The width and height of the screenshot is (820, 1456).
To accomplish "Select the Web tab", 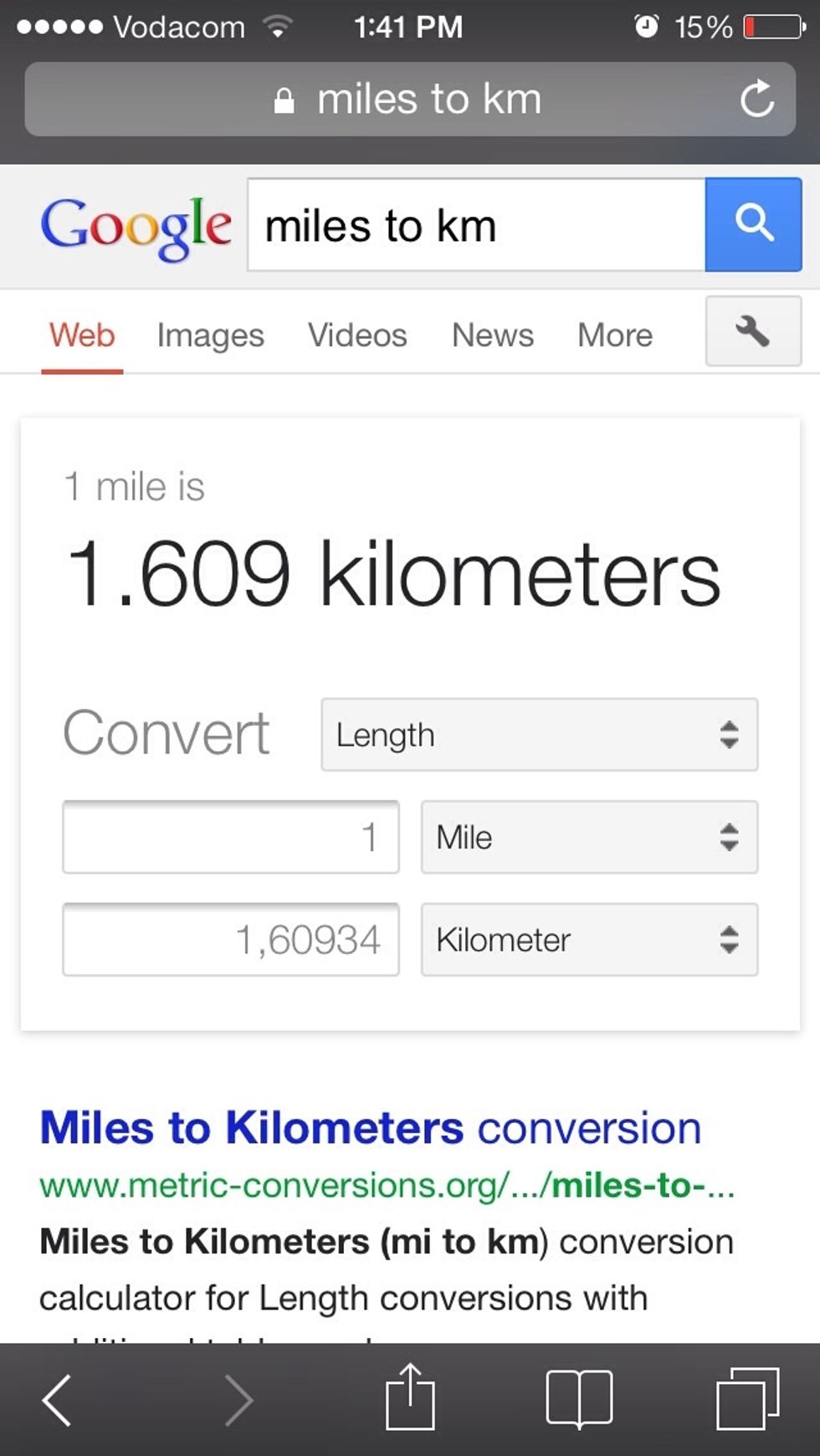I will point(81,336).
